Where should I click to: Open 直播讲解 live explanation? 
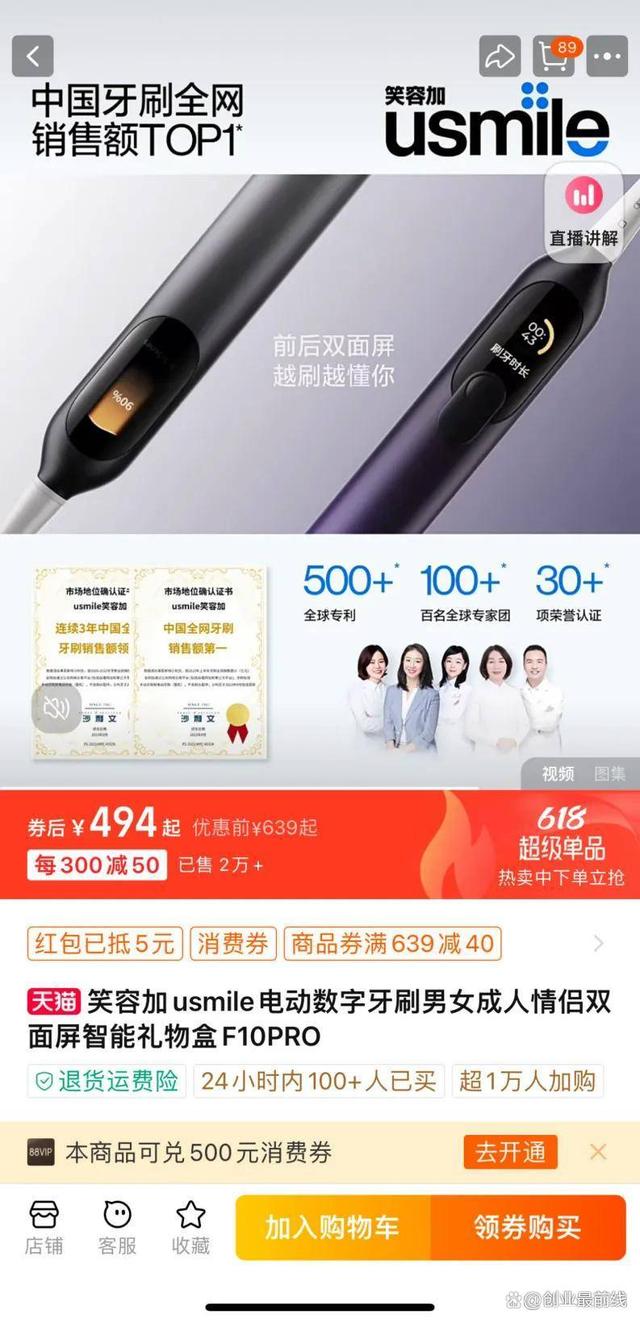583,212
